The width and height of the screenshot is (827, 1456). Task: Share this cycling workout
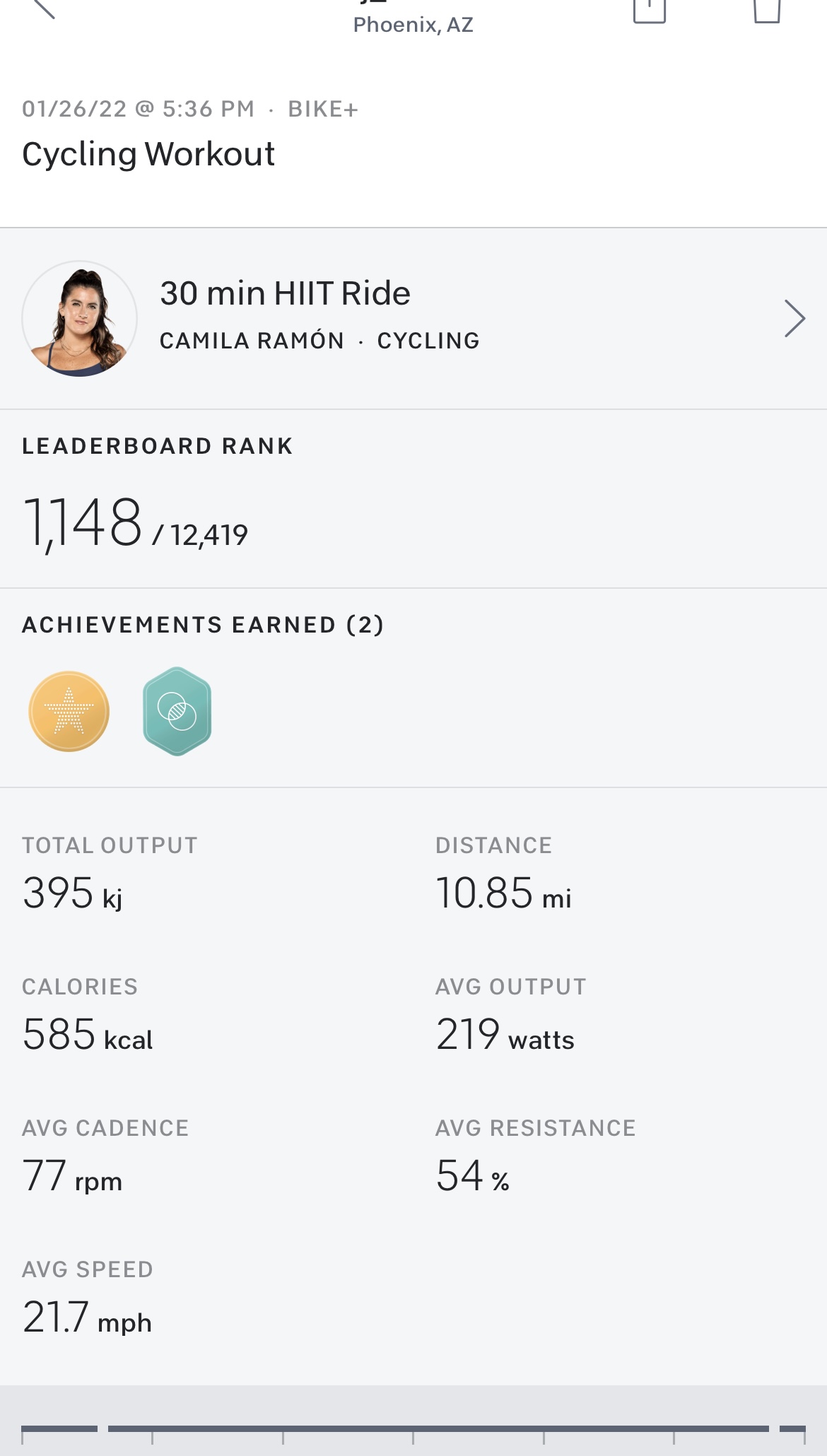[x=649, y=10]
